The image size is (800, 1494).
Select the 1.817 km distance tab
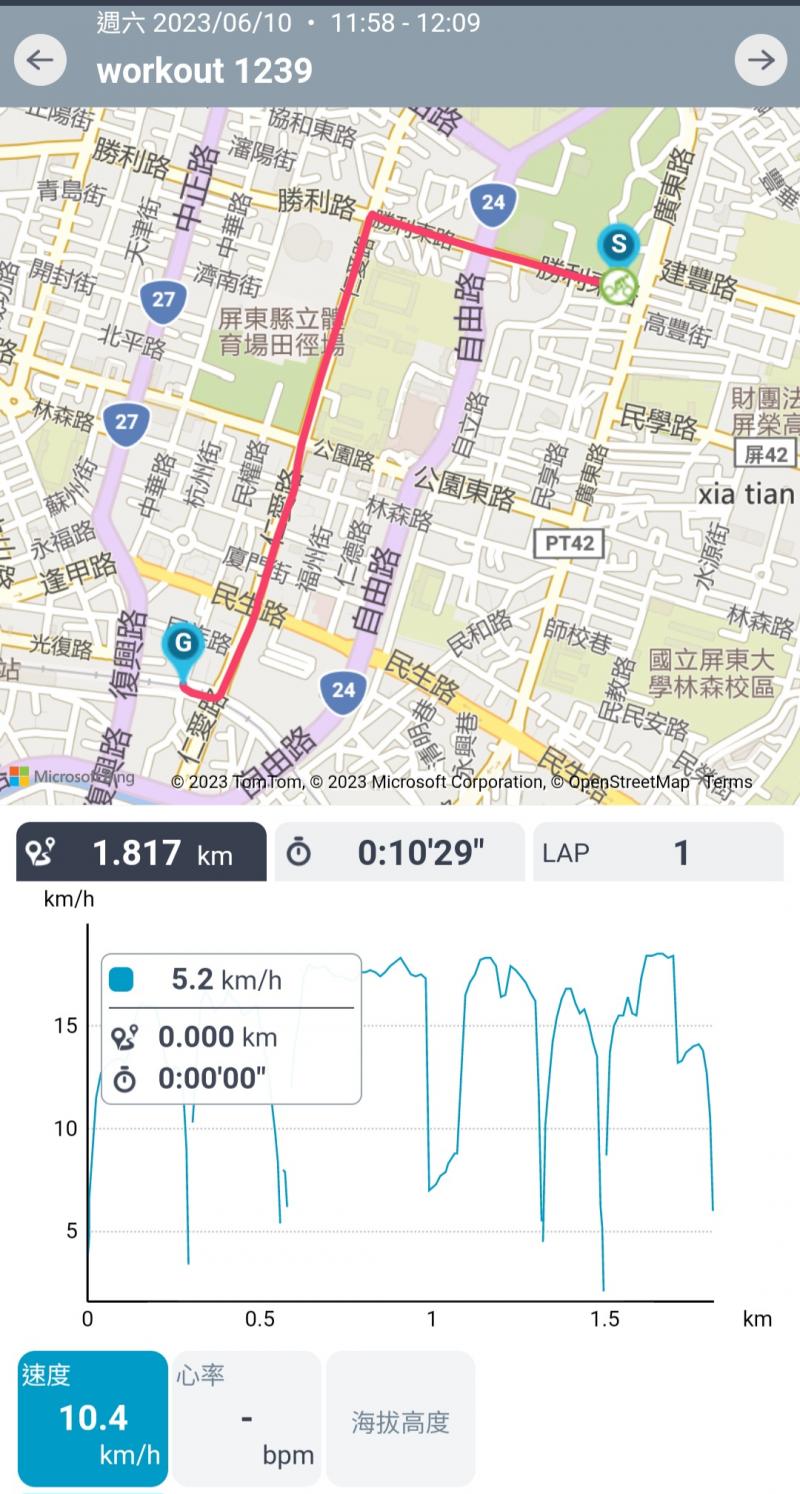coord(141,853)
